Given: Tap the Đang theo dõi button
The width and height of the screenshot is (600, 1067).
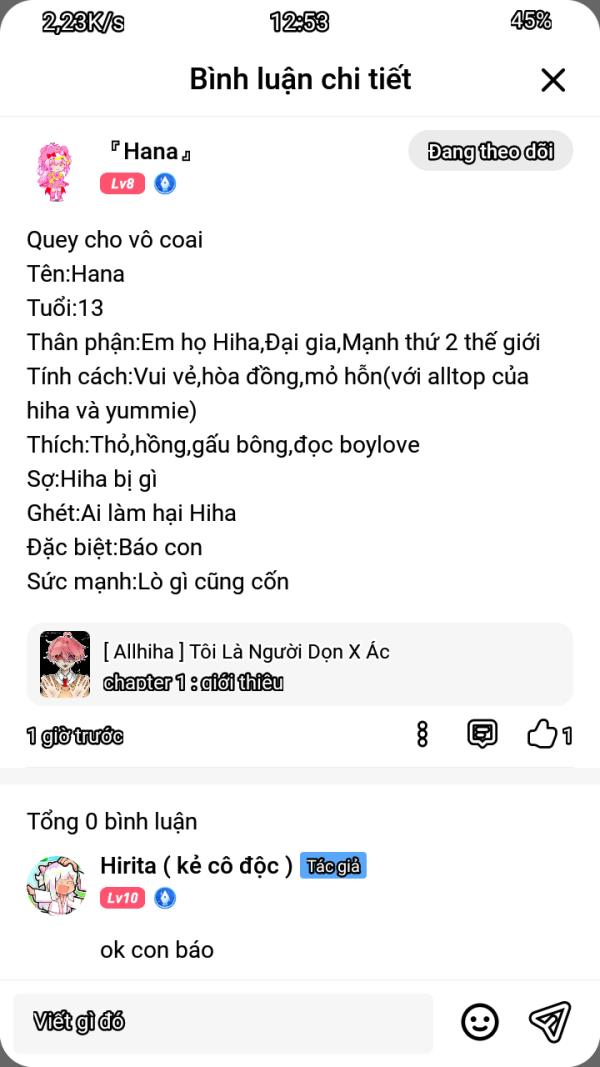Looking at the screenshot, I should pos(490,151).
